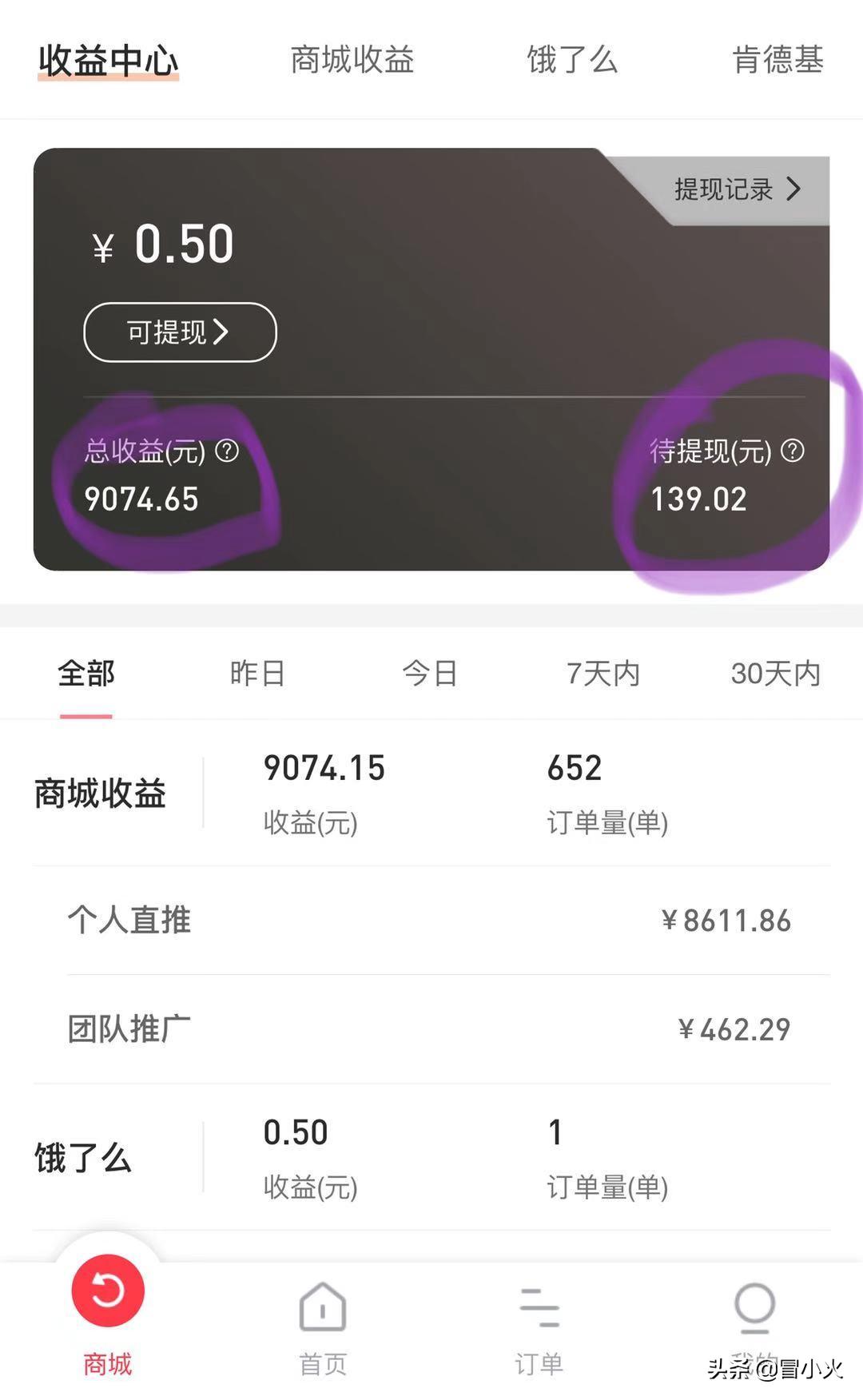Open the 订单 orders icon
The width and height of the screenshot is (863, 1400).
pyautogui.click(x=537, y=1307)
